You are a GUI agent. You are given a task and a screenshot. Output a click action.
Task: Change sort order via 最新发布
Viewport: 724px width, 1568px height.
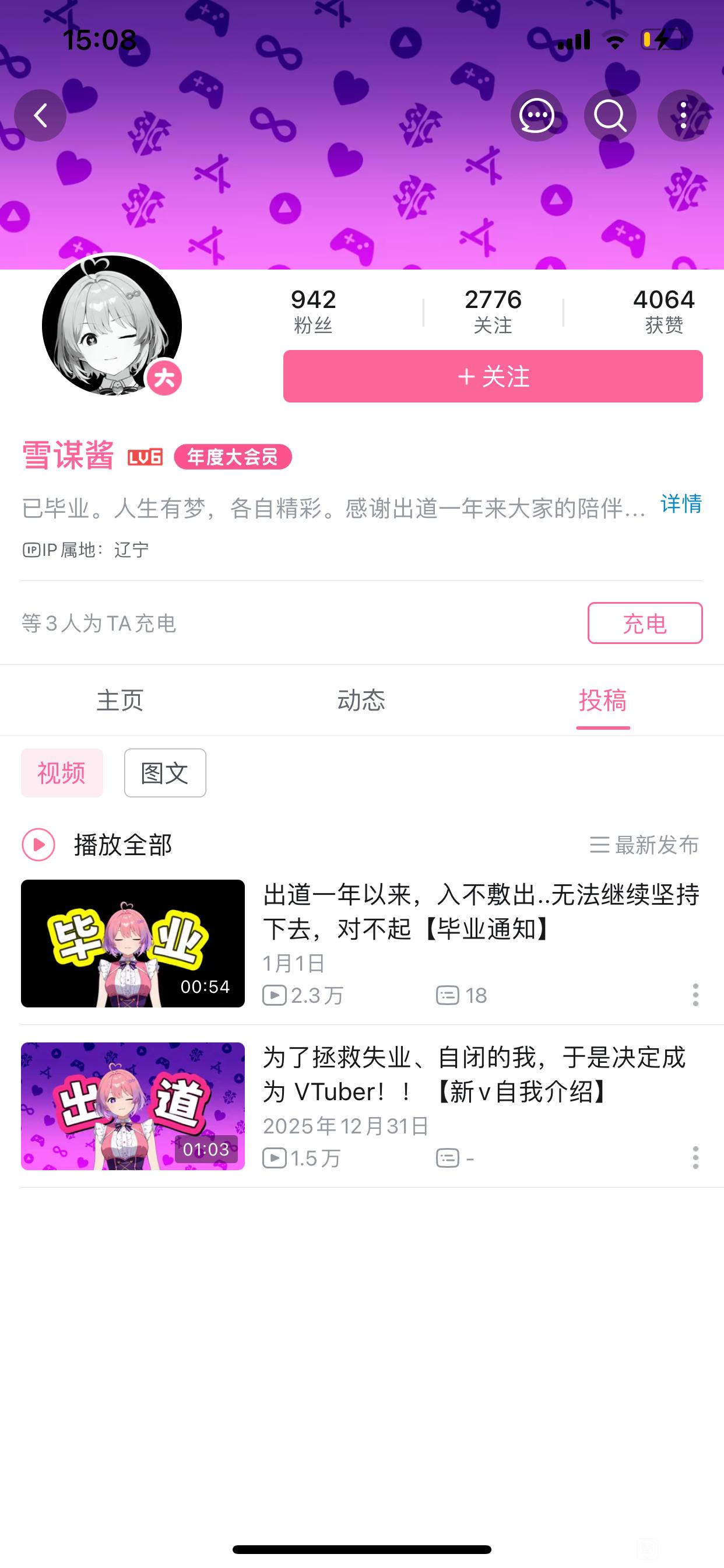[x=644, y=845]
